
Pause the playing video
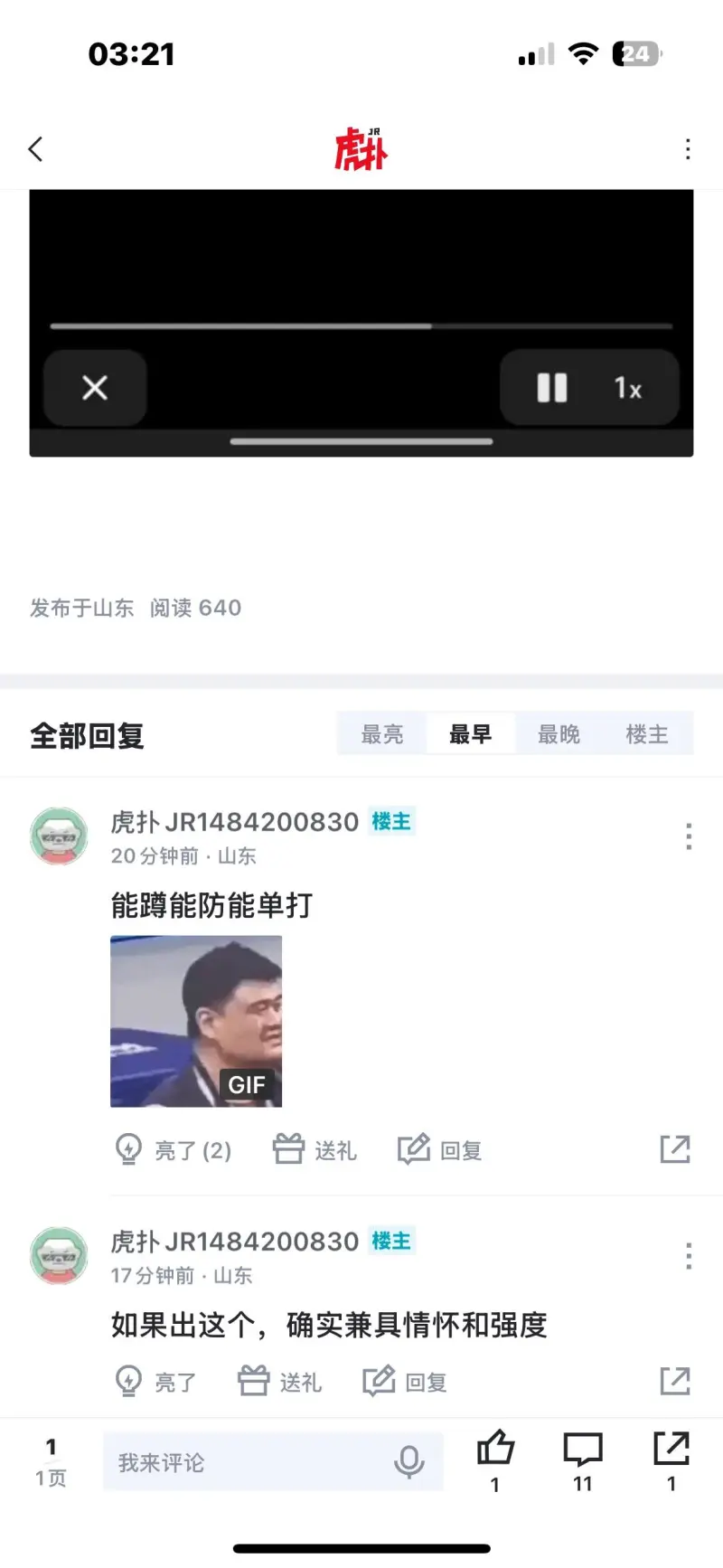click(x=552, y=388)
